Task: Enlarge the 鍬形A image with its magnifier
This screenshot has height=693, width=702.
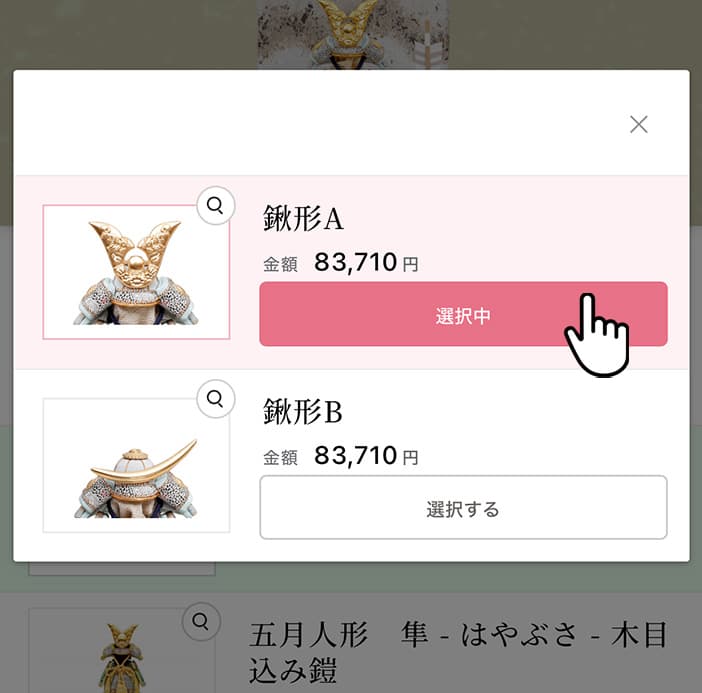Action: pyautogui.click(x=215, y=206)
